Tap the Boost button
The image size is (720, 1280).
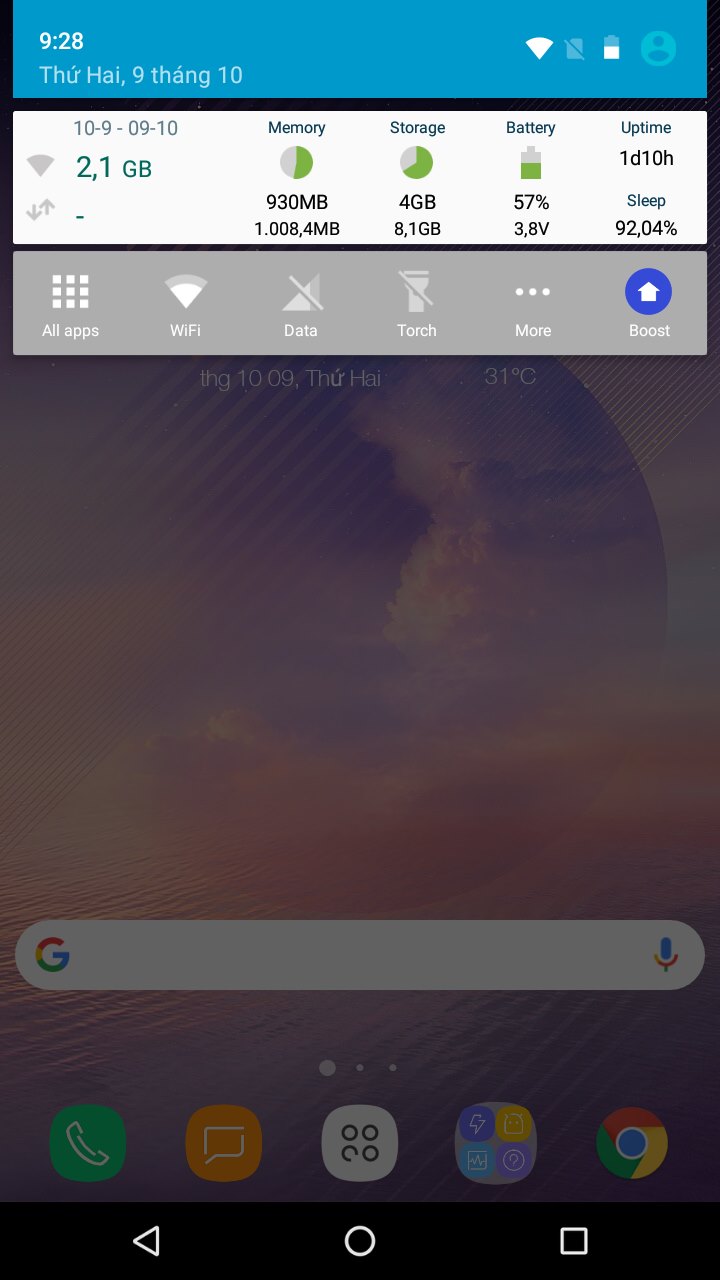point(648,304)
